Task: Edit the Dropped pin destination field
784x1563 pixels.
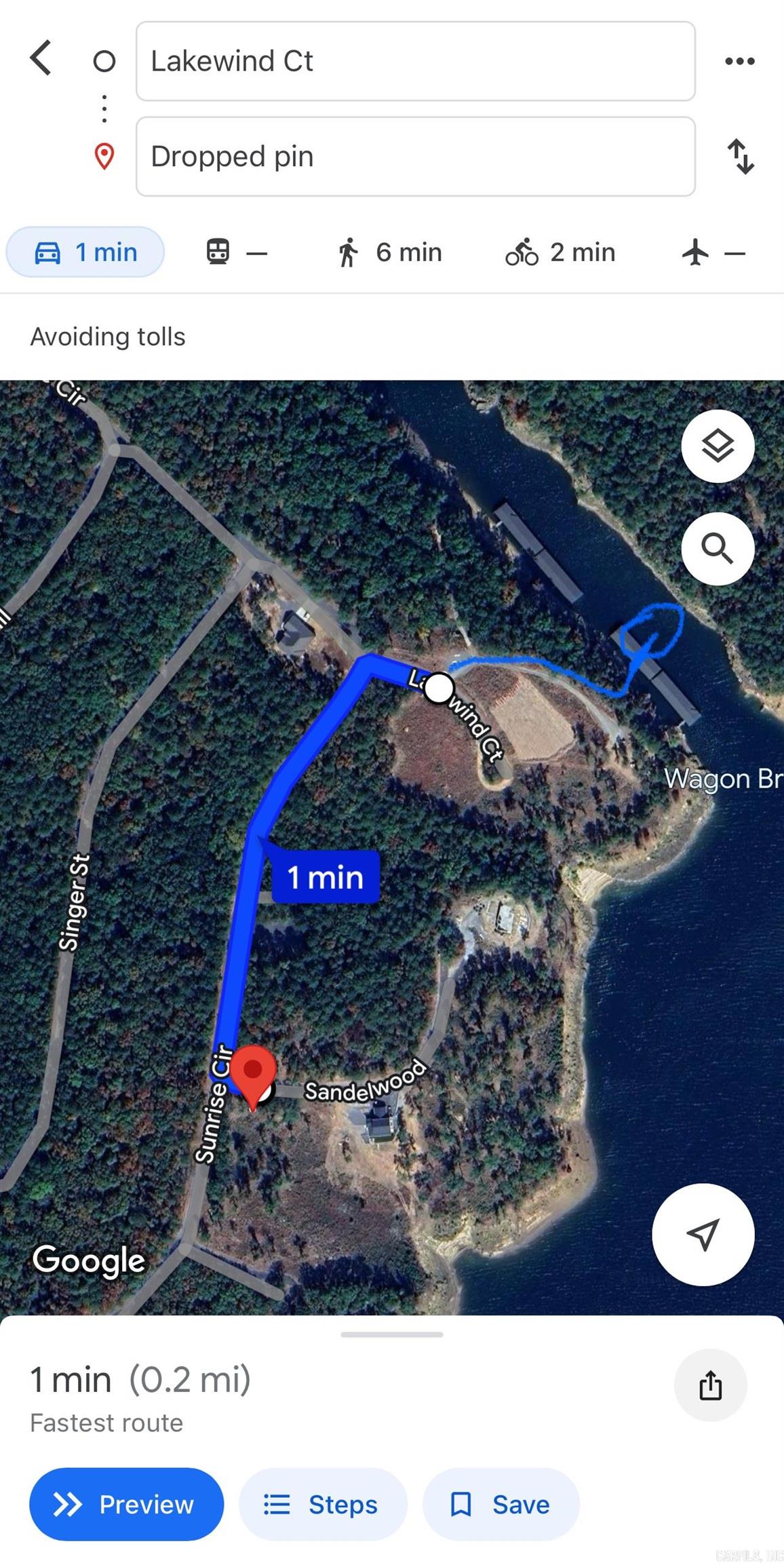Action: [415, 157]
